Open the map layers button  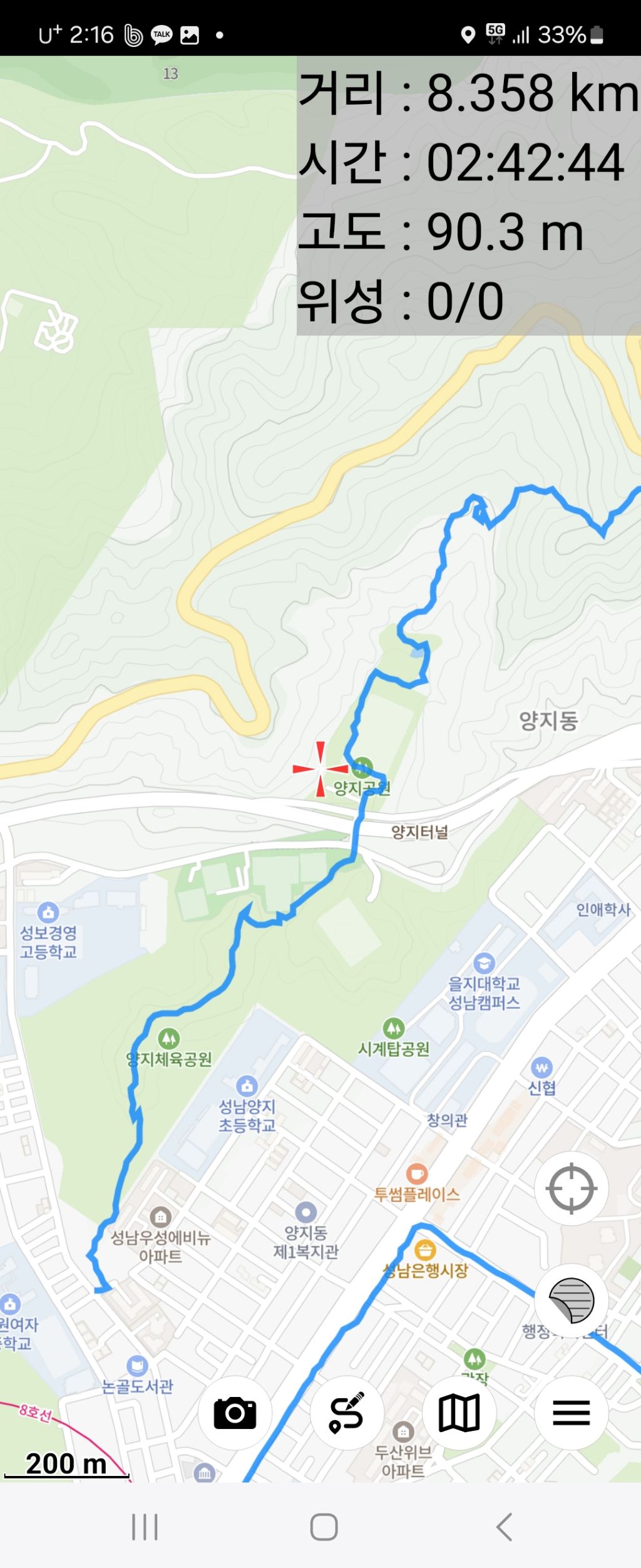[571, 1301]
